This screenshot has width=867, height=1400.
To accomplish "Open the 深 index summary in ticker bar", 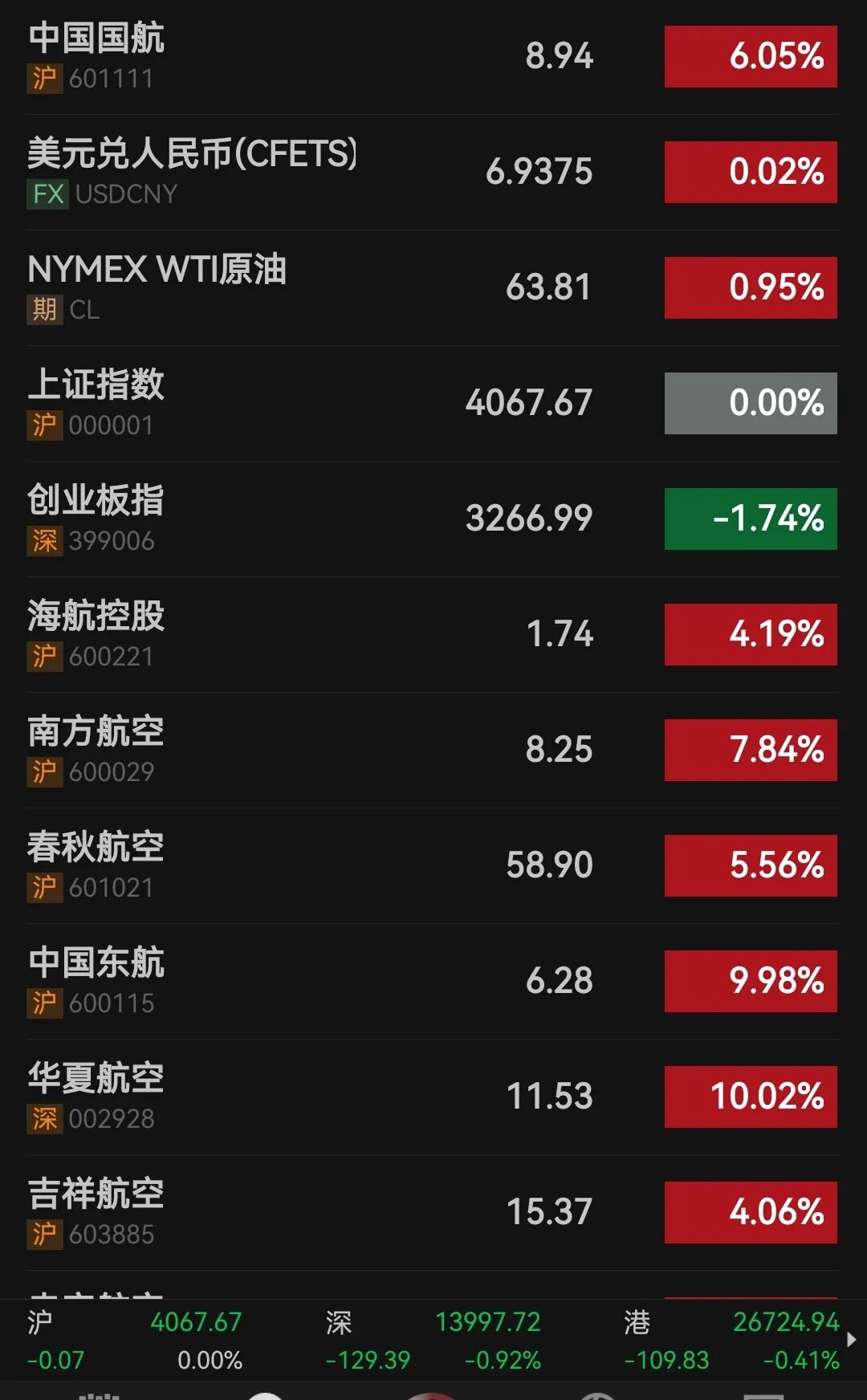I will tap(433, 1340).
